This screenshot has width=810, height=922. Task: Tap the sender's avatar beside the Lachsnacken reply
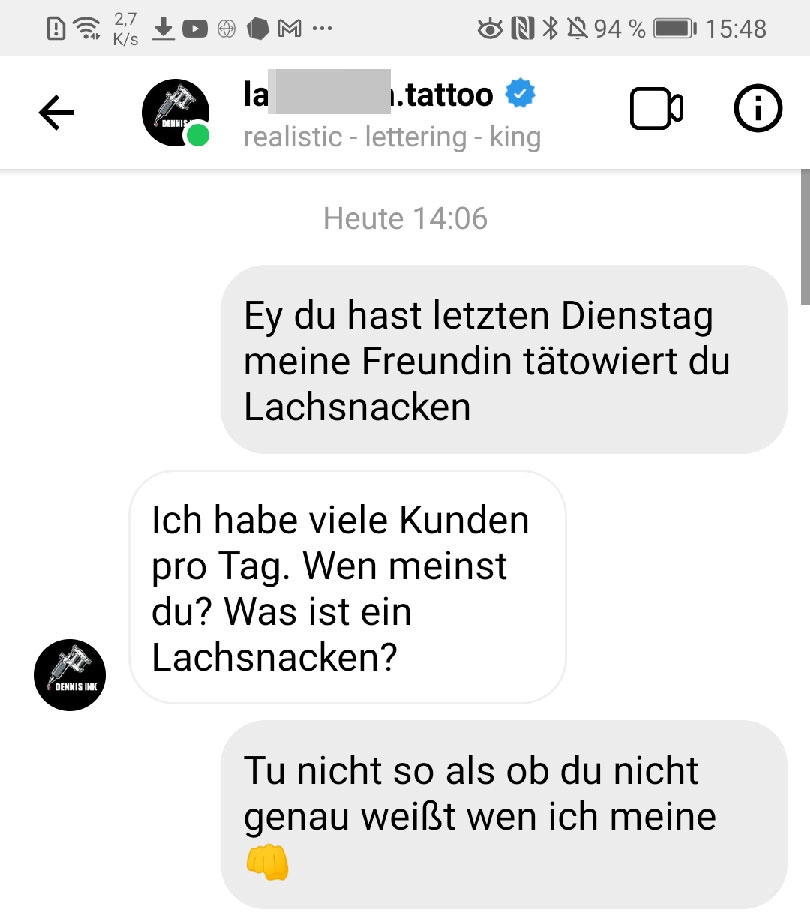(70, 675)
